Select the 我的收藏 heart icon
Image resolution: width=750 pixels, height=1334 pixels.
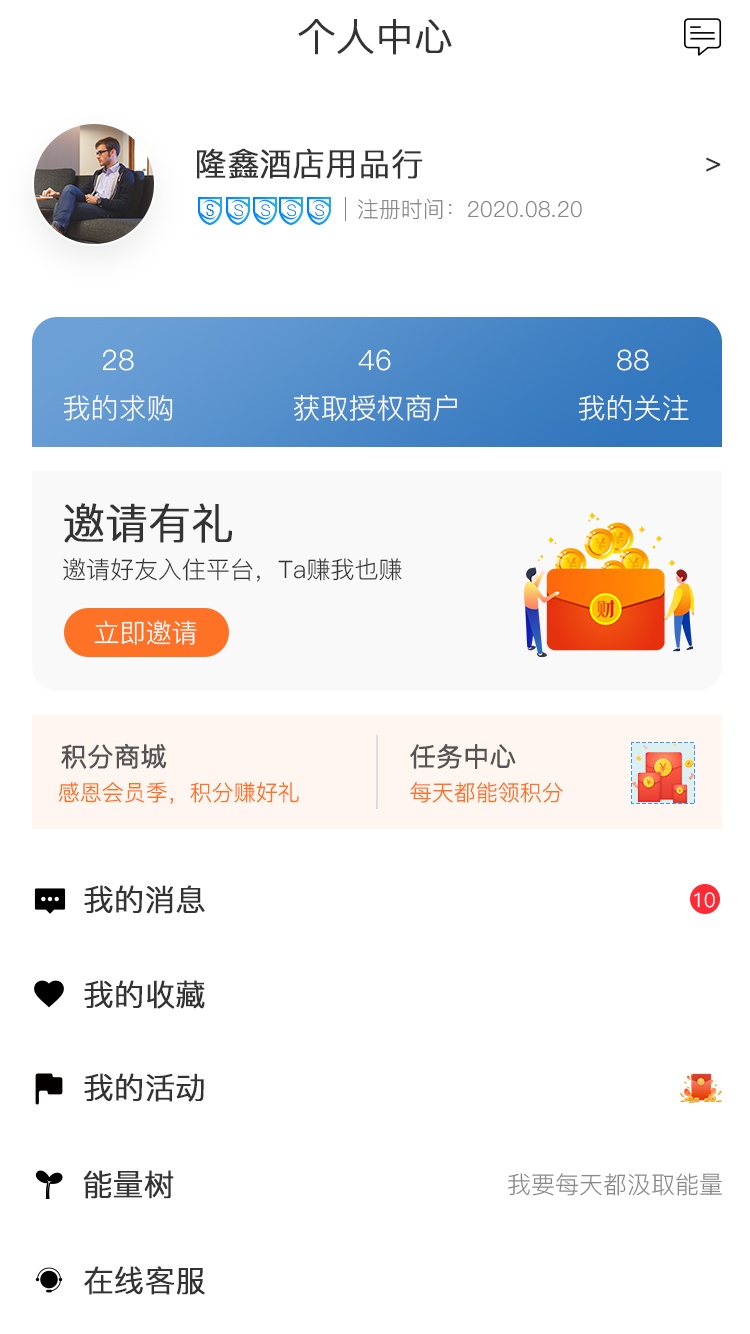pos(48,994)
